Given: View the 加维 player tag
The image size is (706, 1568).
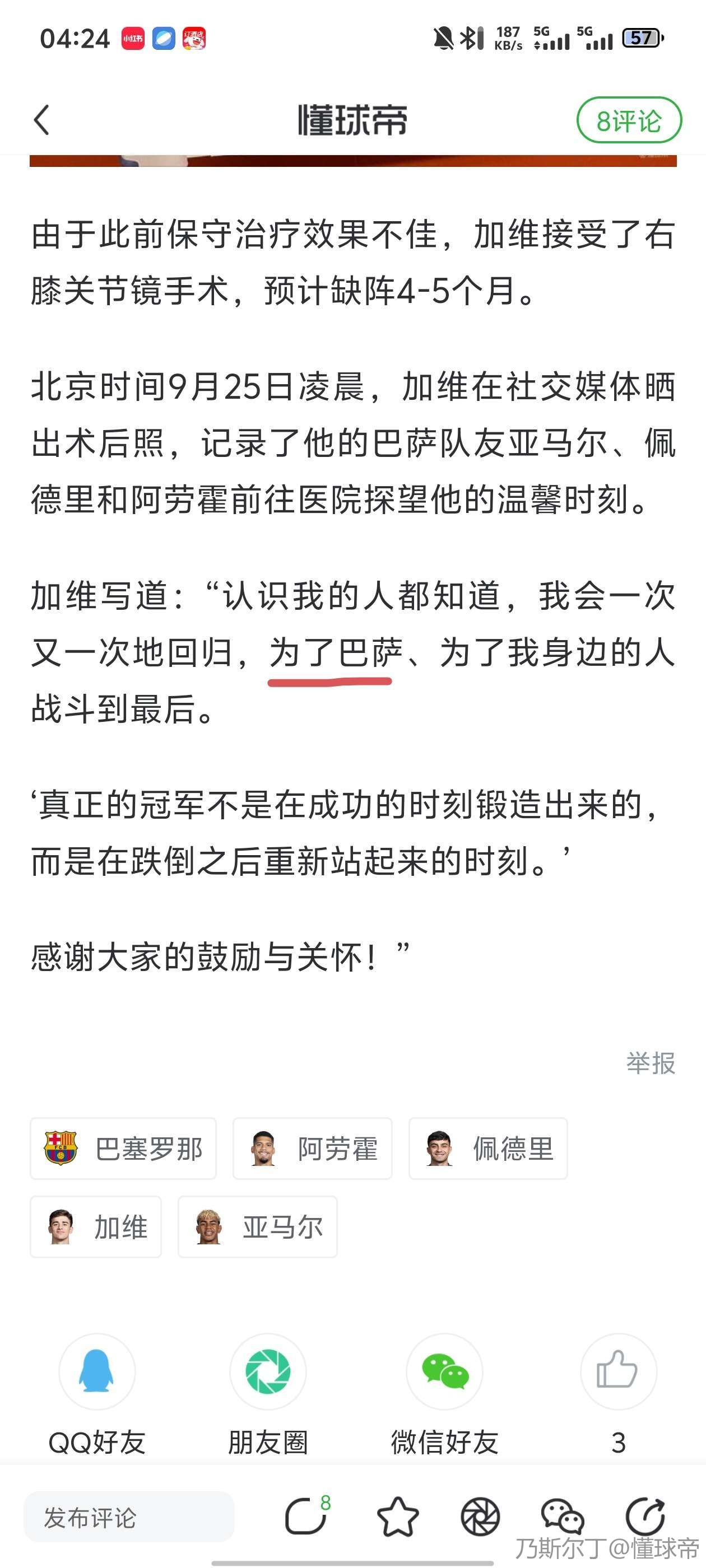Looking at the screenshot, I should (x=96, y=1226).
